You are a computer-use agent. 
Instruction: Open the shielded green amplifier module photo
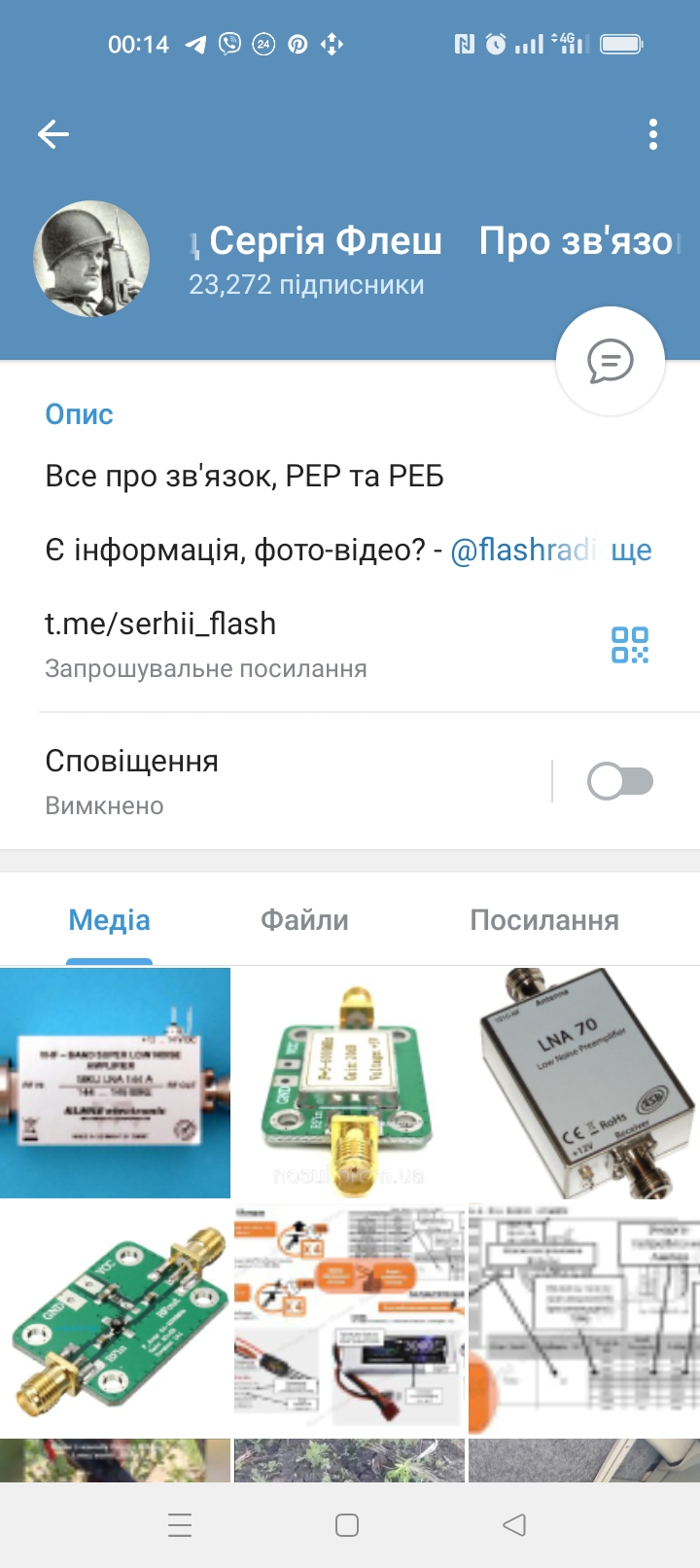349,1083
